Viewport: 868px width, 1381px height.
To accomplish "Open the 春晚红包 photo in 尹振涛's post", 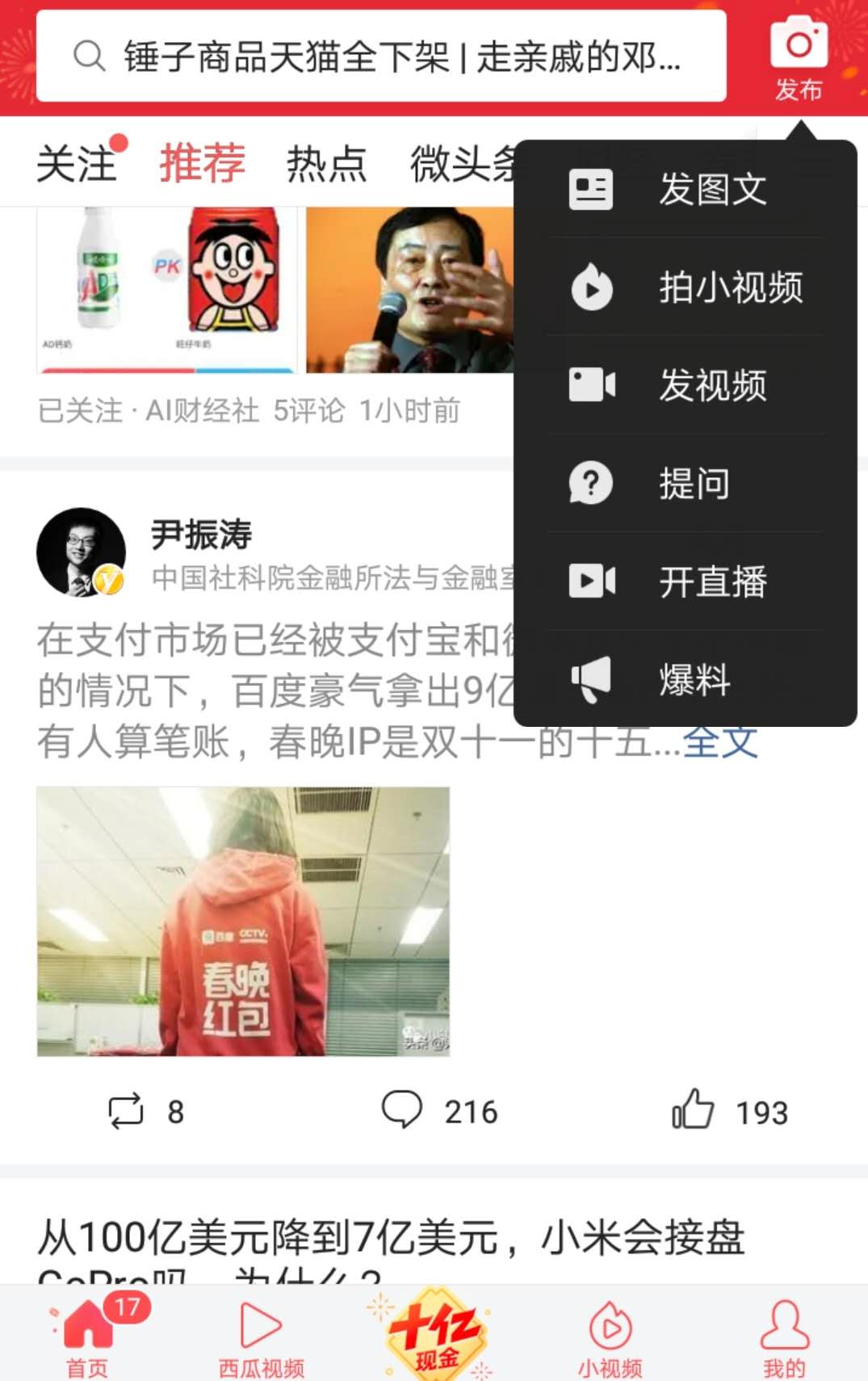I will 243,921.
